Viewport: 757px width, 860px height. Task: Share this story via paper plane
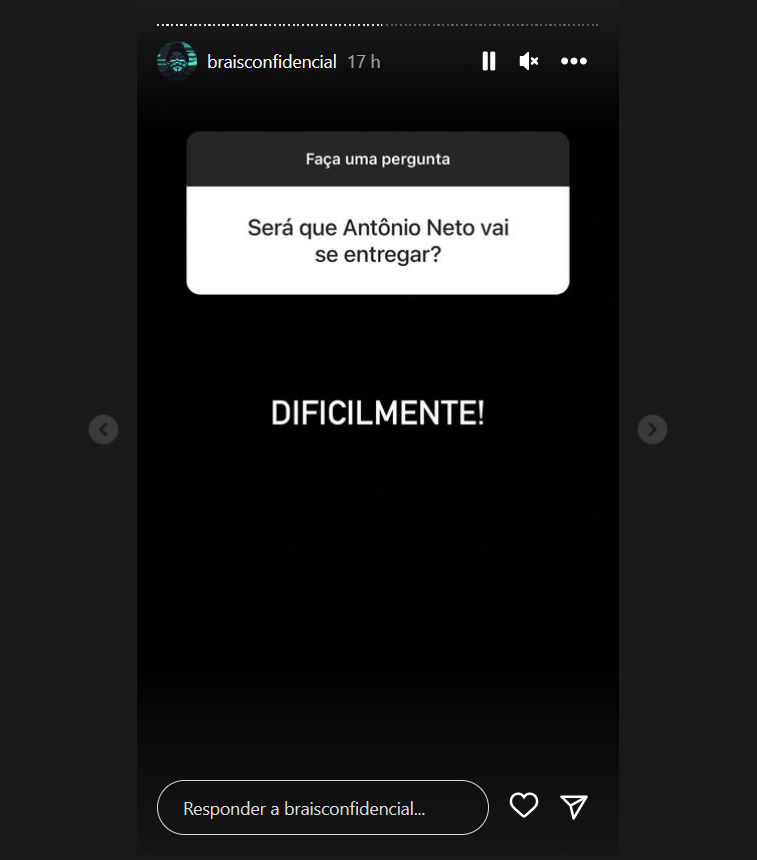(x=574, y=807)
